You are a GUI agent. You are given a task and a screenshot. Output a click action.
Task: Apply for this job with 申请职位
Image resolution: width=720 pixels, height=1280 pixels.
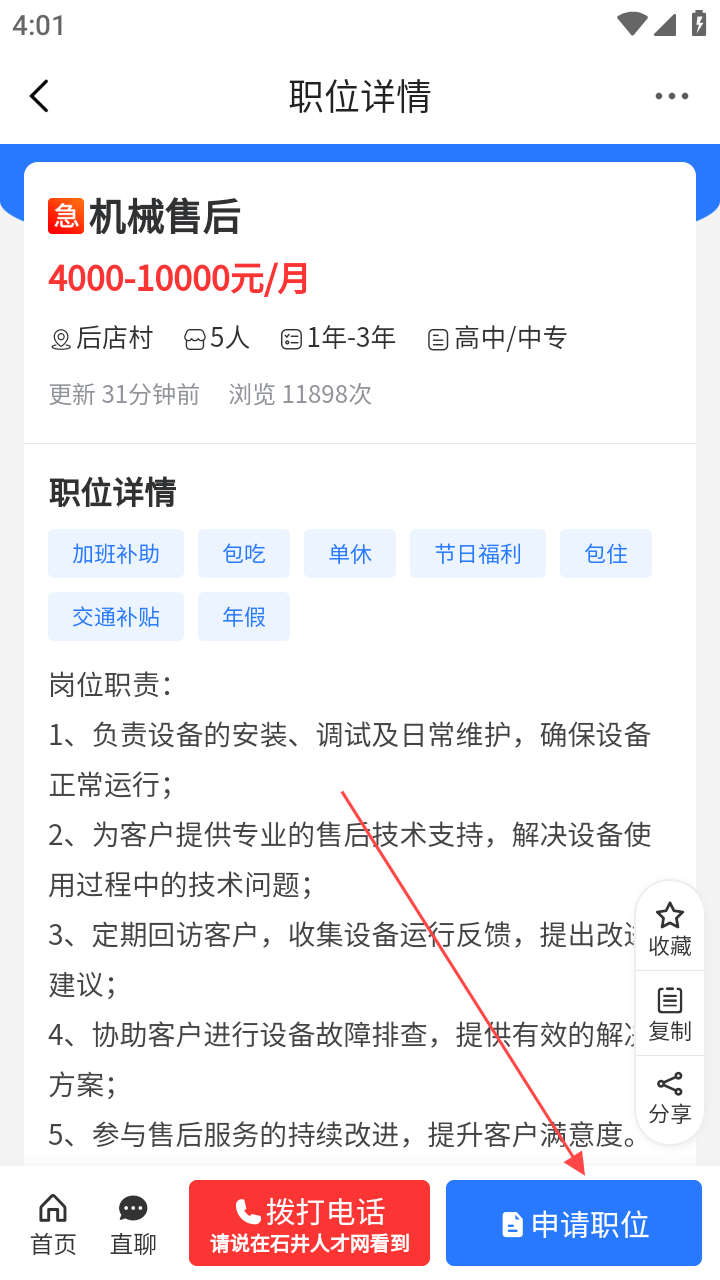click(x=574, y=1224)
